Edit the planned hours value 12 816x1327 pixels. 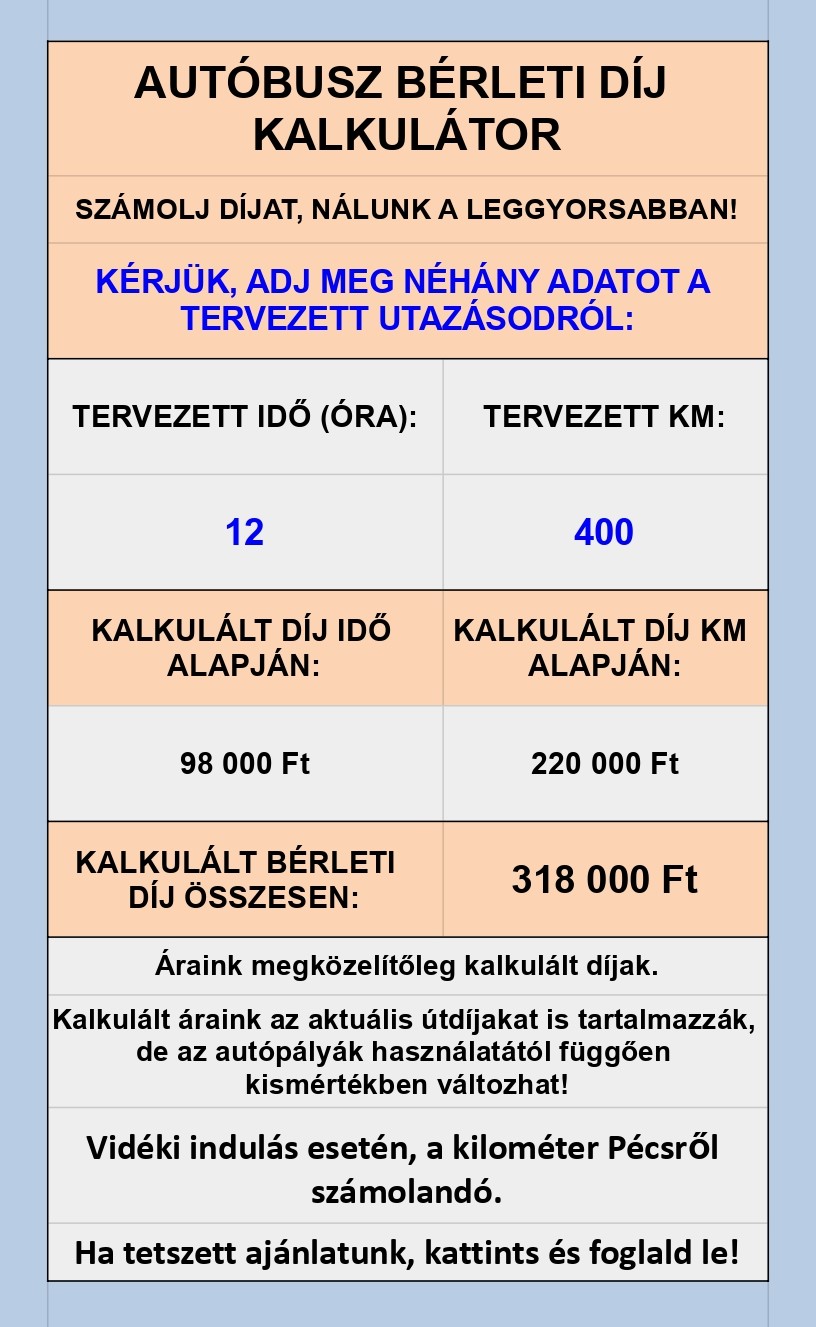(245, 532)
